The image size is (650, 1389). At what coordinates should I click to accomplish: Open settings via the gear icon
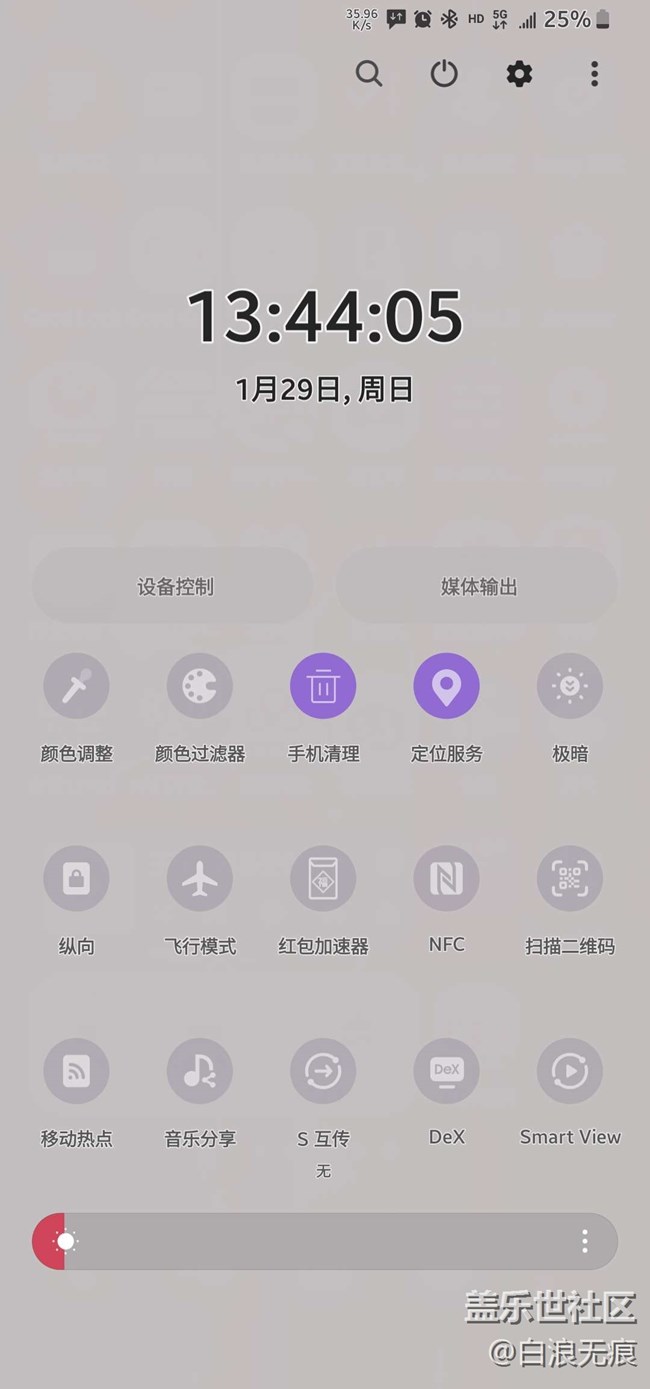coord(519,73)
